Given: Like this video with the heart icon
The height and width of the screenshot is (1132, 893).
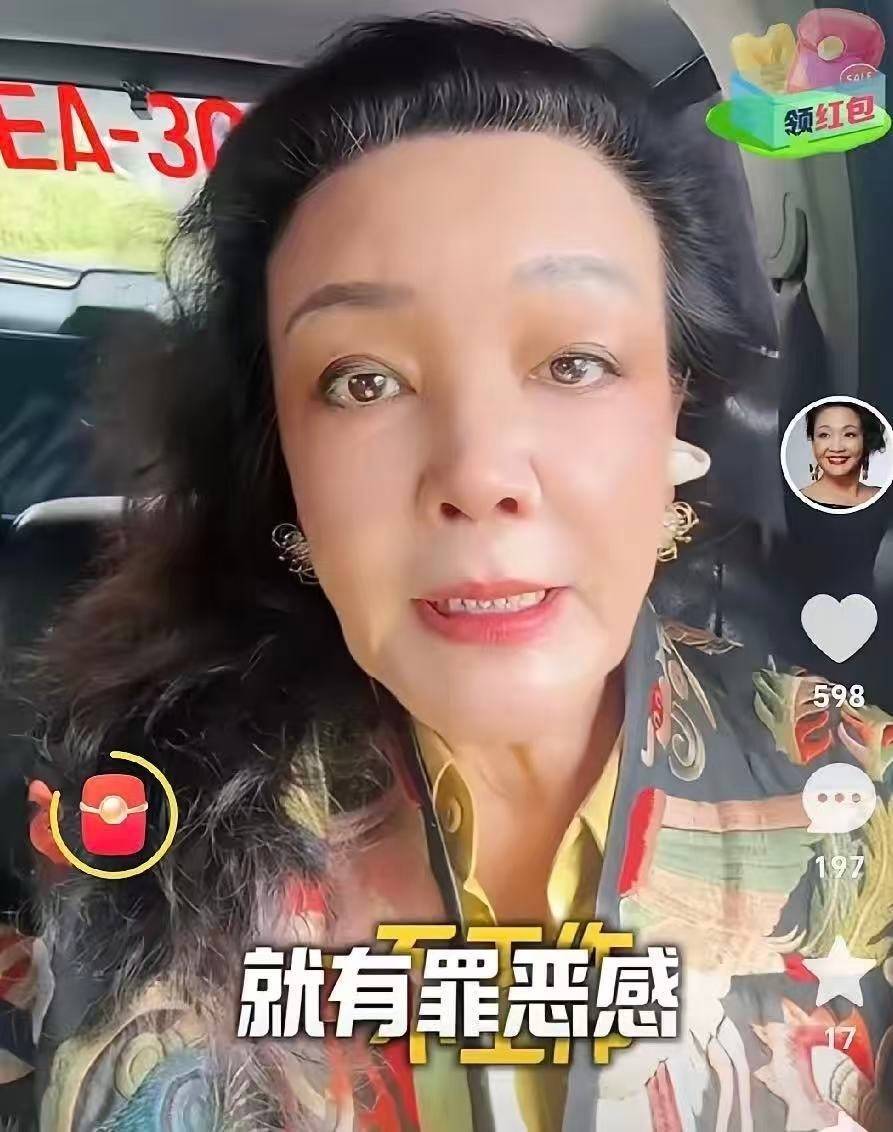Looking at the screenshot, I should [838, 627].
